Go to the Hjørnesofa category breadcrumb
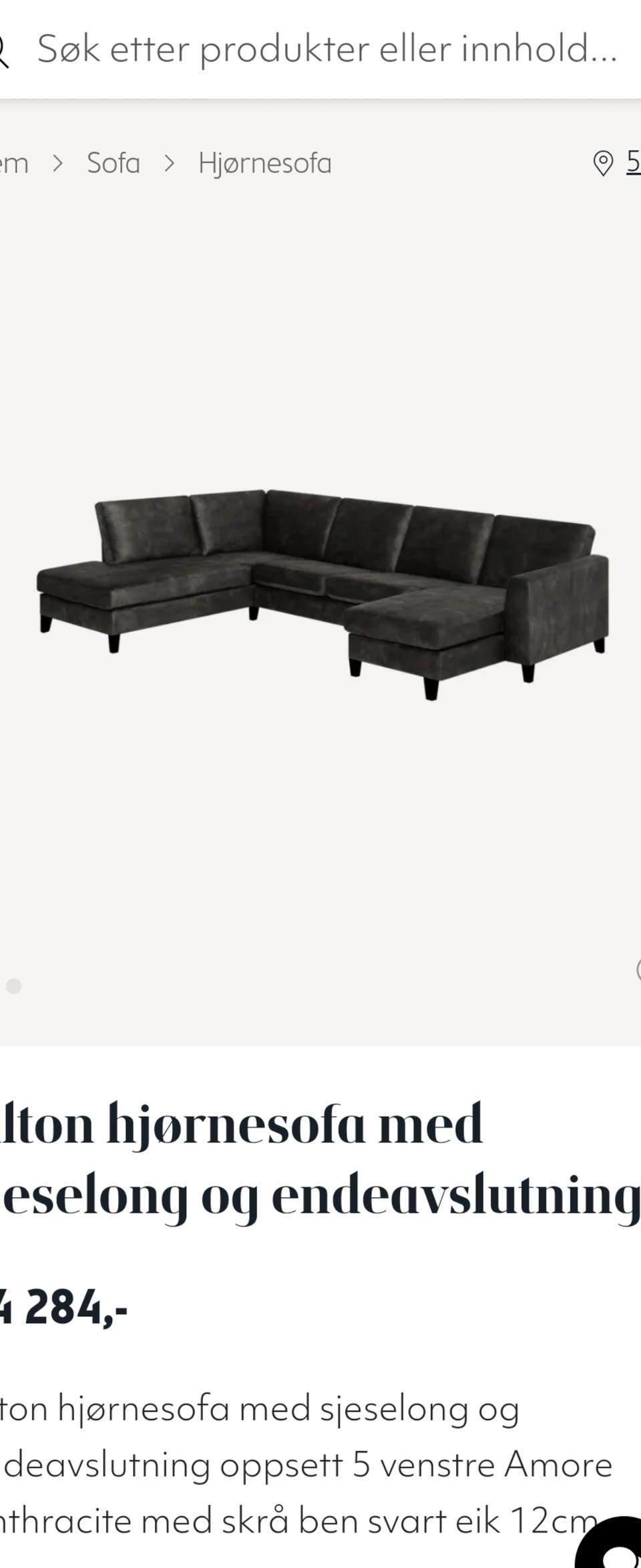This screenshot has width=641, height=1568. coord(264,164)
